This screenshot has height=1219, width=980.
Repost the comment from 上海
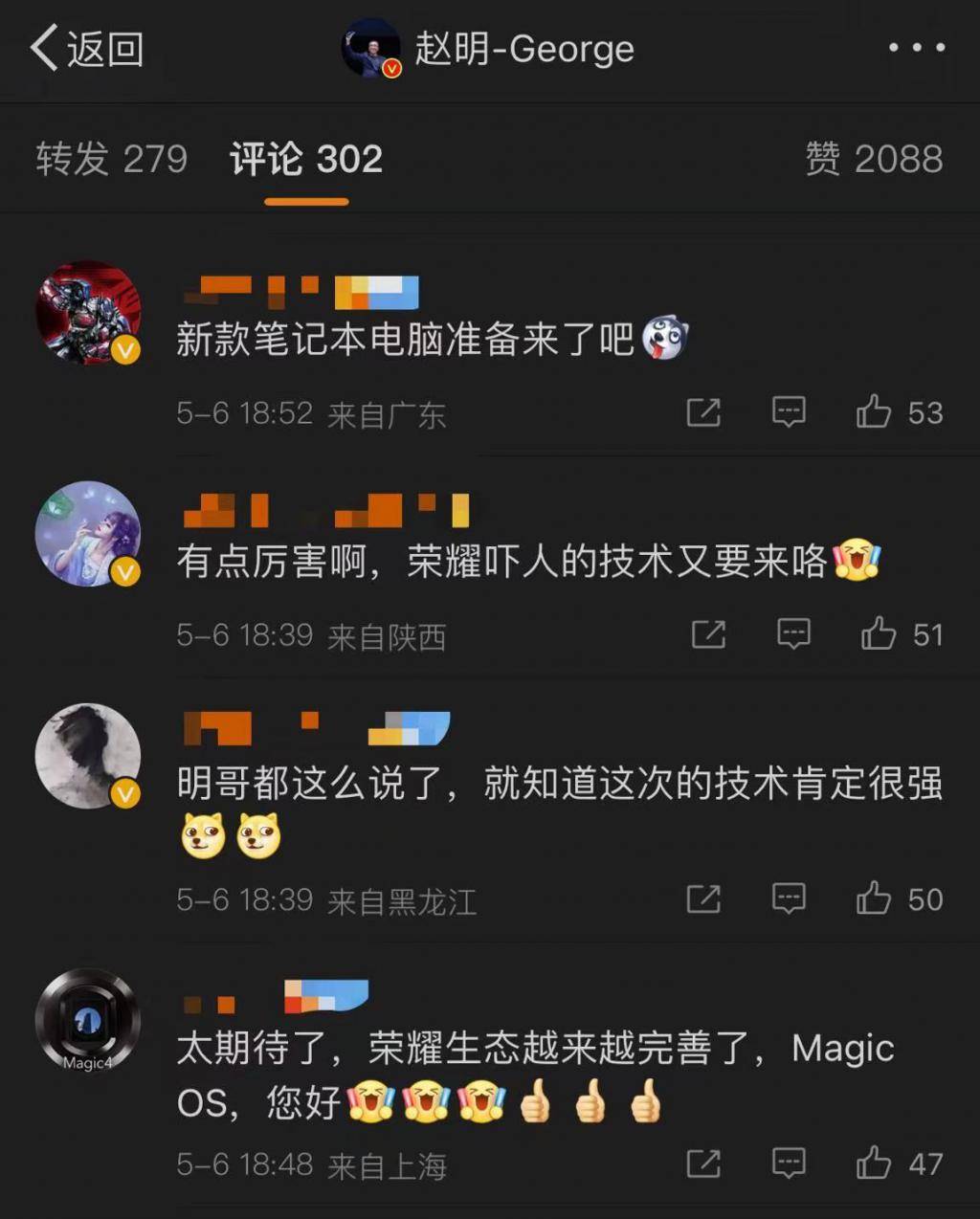(703, 1164)
